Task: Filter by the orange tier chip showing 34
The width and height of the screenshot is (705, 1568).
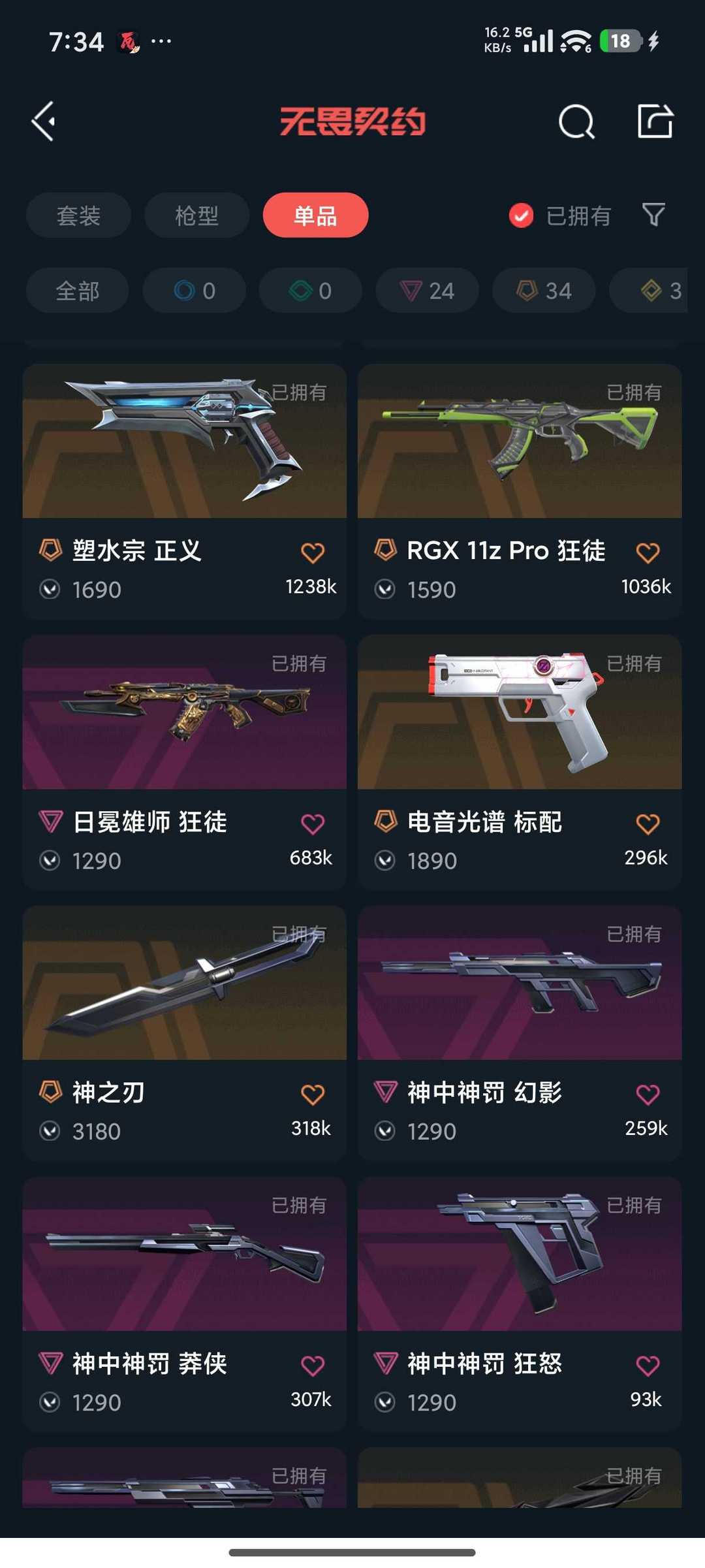Action: pyautogui.click(x=544, y=291)
